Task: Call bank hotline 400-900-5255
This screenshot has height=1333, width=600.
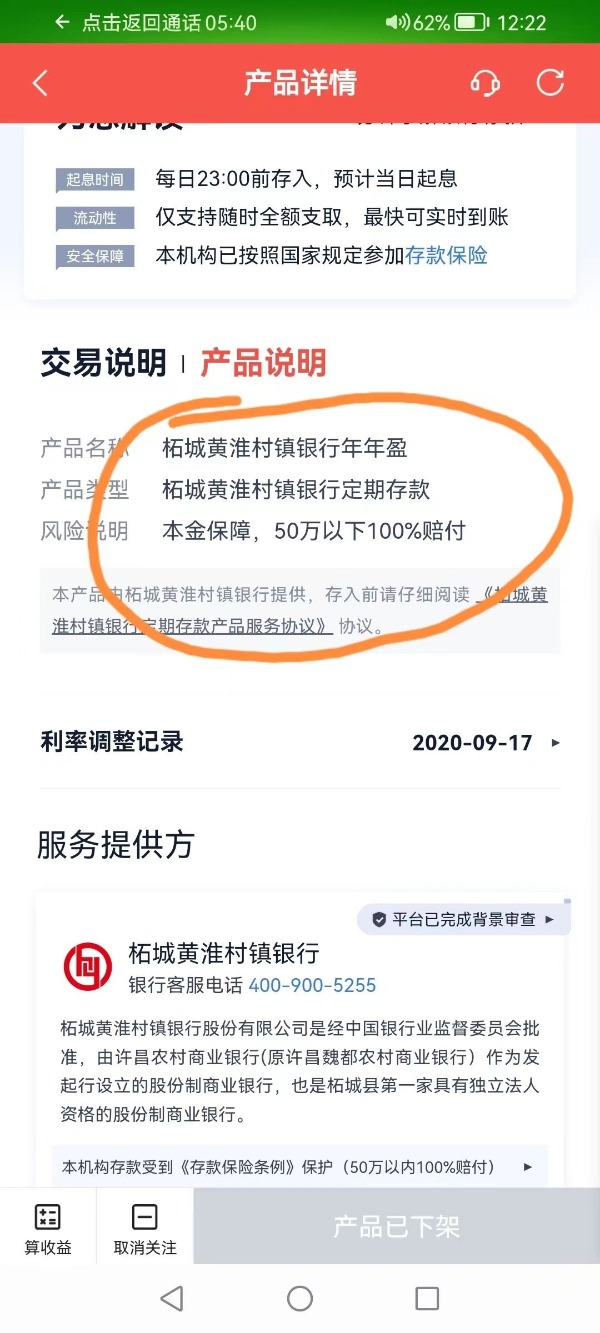Action: tap(312, 985)
